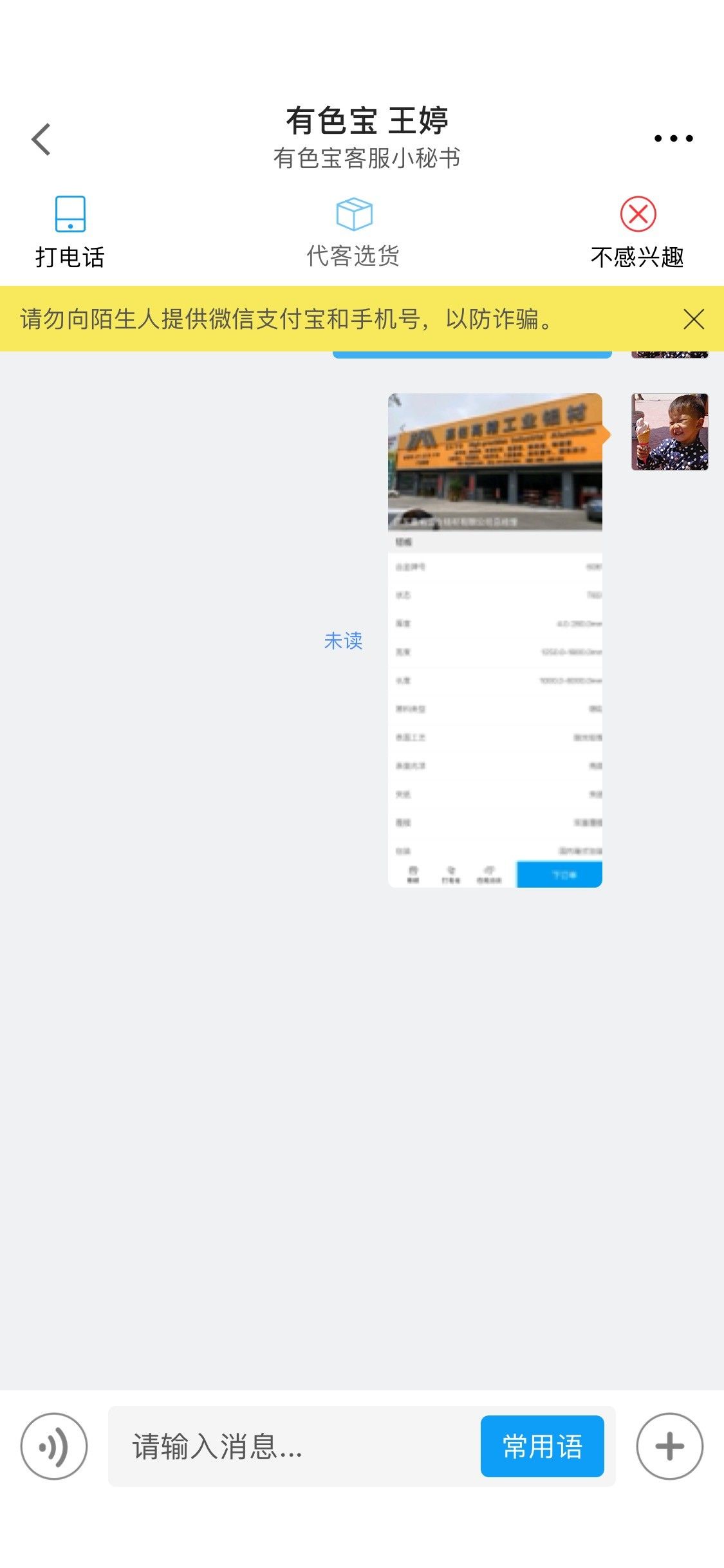Mark as 不感兴趣
724x1568 pixels.
pyautogui.click(x=637, y=232)
